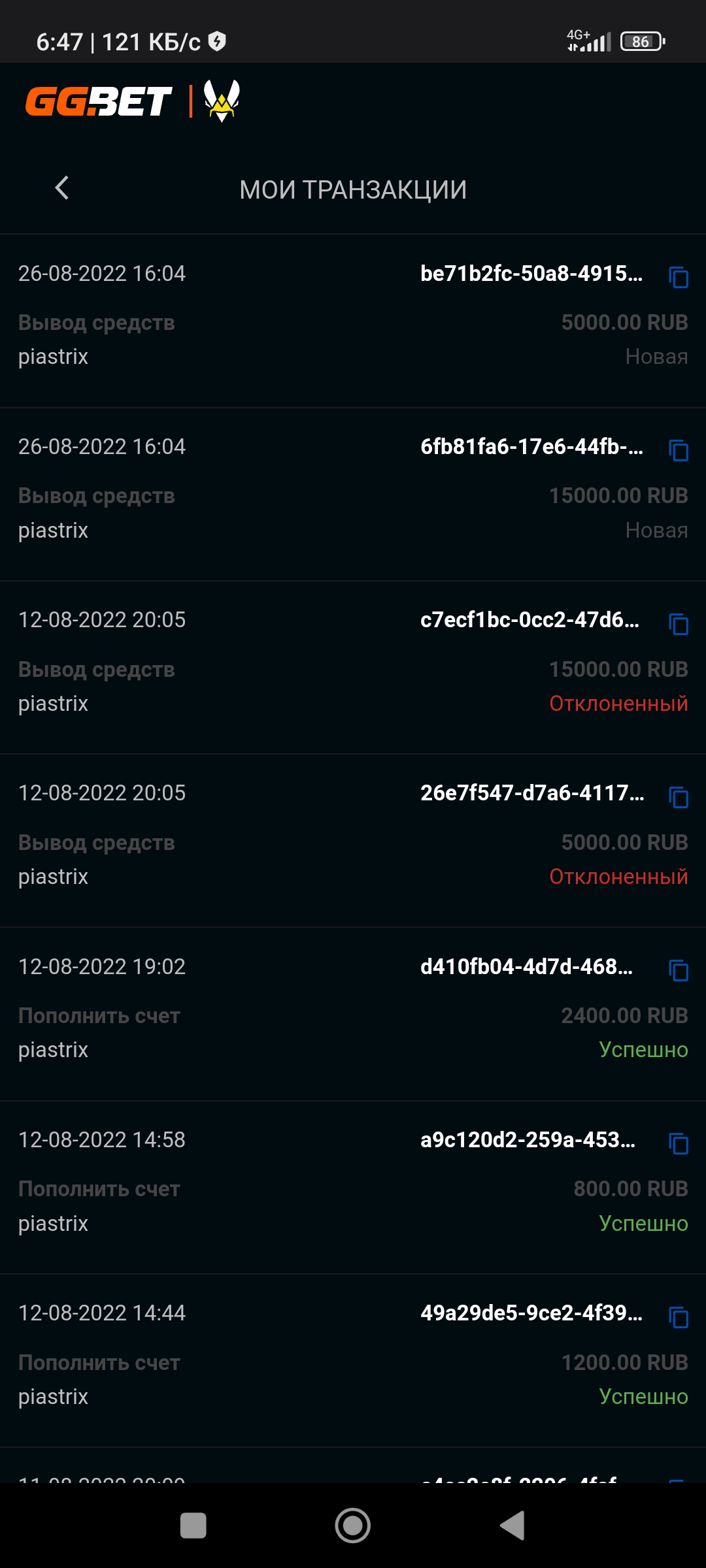Screen dimensions: 706x1568
Task: Tap the system home button
Action: click(353, 1526)
